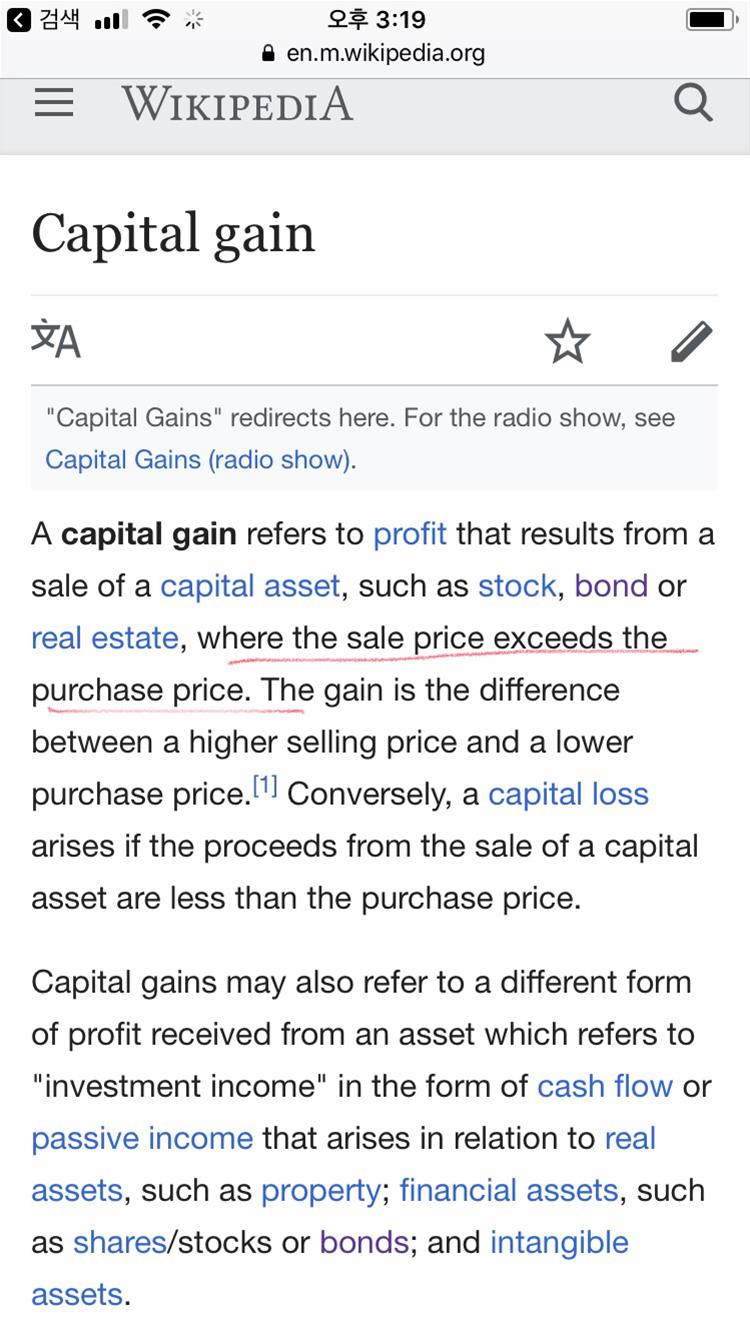Open the capital loss link

pos(568,794)
